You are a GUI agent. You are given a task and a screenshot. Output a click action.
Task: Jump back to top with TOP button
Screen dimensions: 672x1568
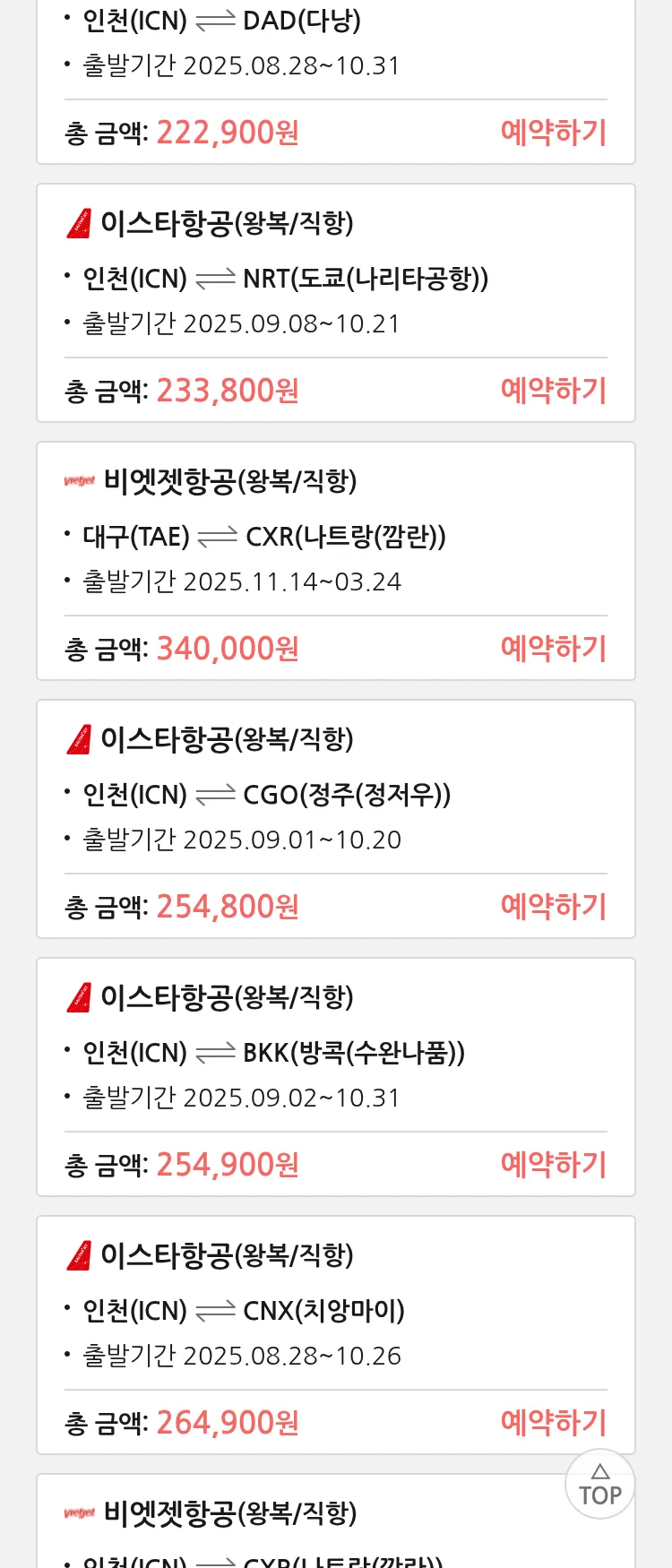click(x=599, y=1484)
